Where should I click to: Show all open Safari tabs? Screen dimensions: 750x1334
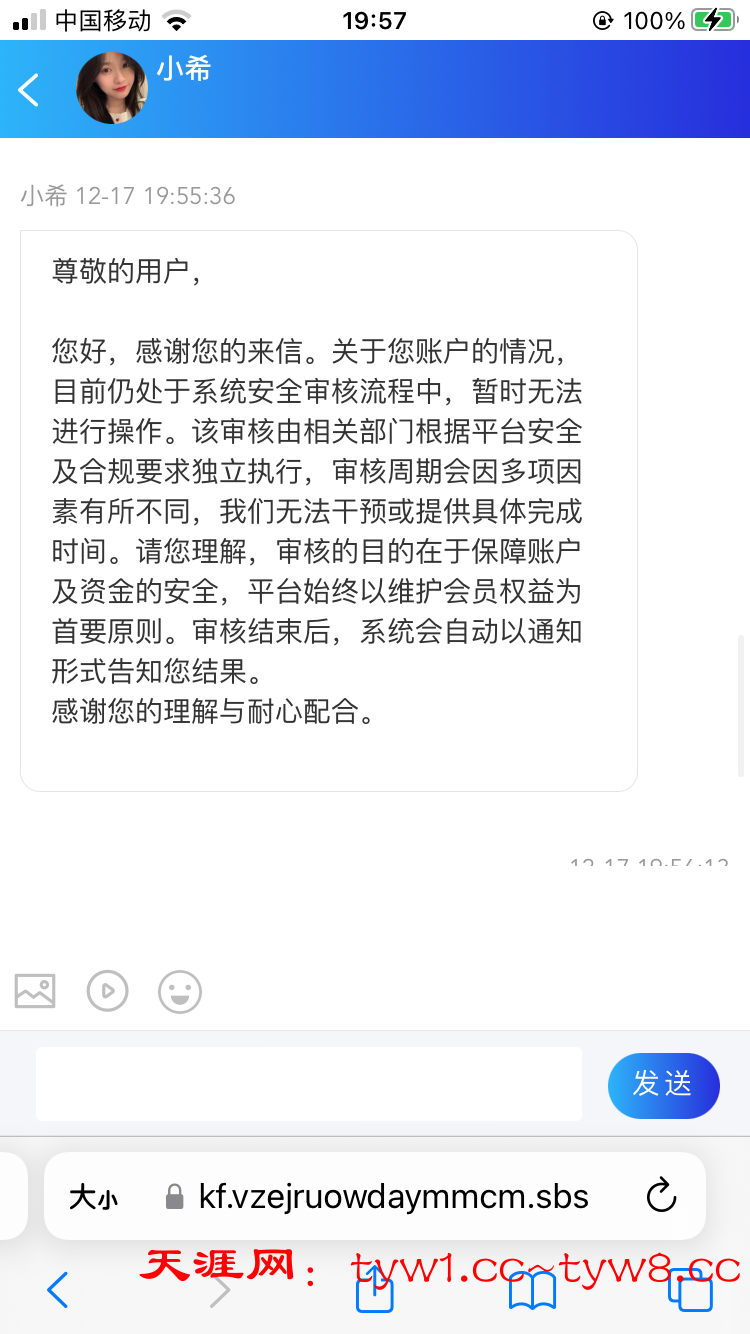point(690,1290)
